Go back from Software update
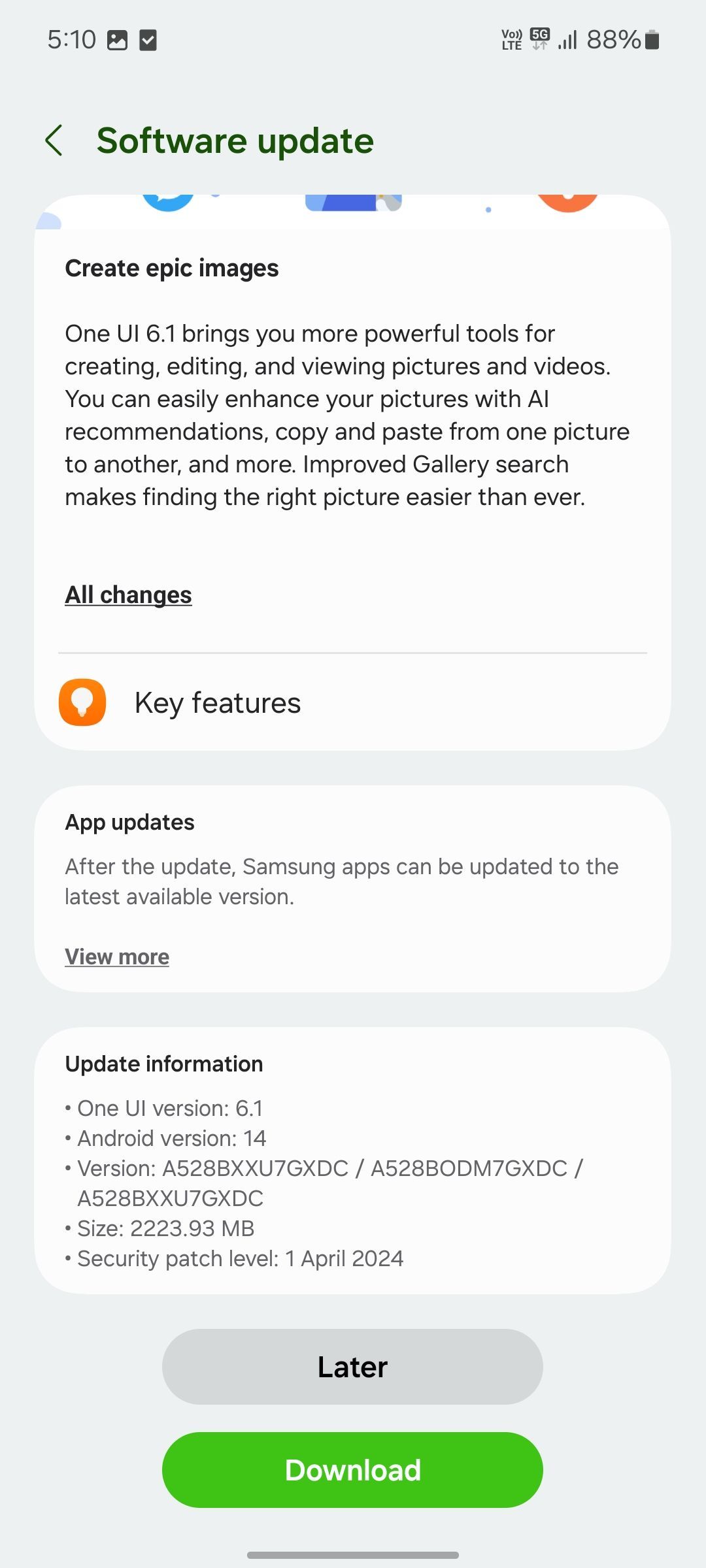The image size is (706, 1568). [x=54, y=140]
